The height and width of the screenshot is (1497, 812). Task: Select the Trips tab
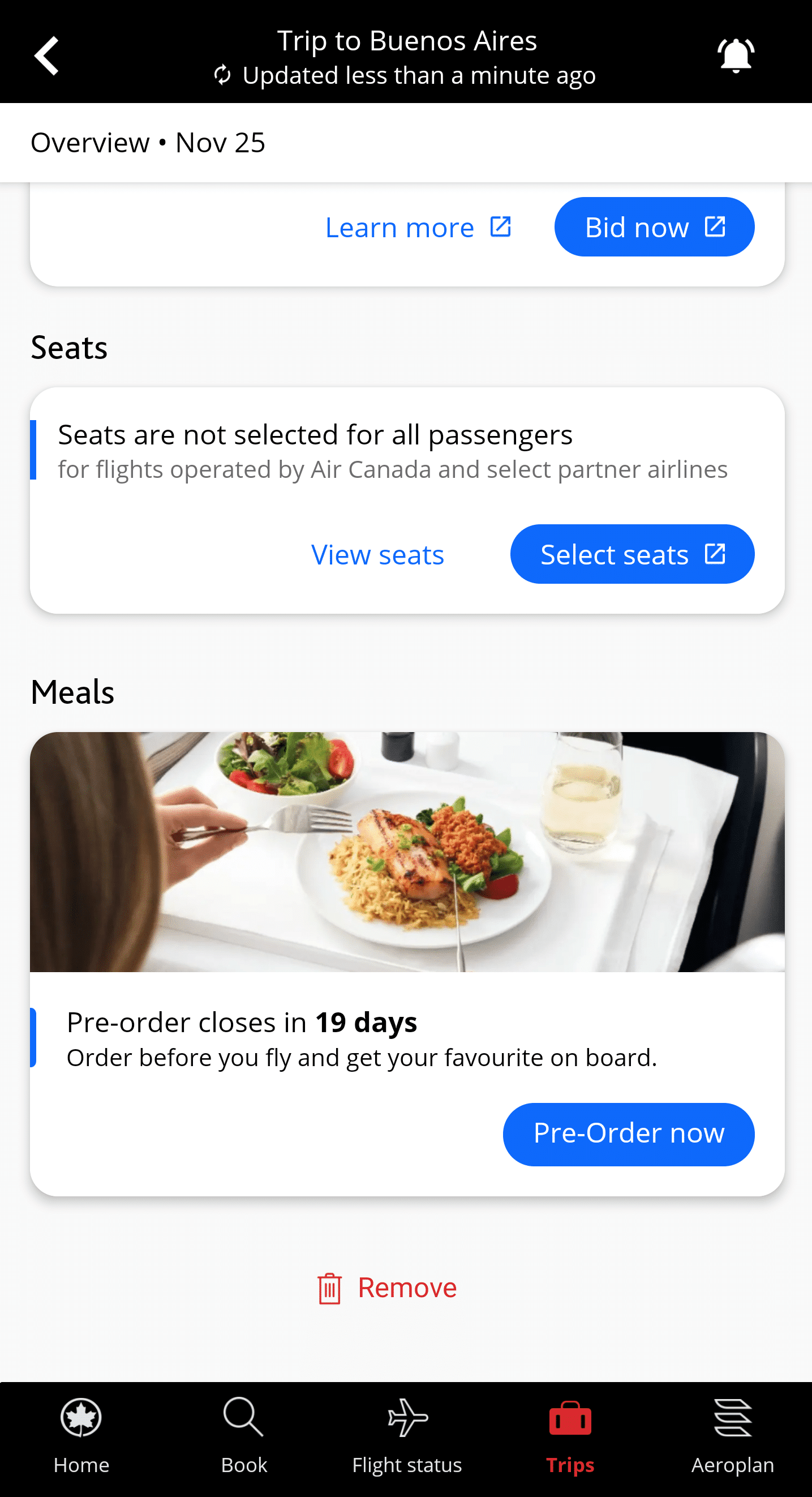(x=570, y=1436)
